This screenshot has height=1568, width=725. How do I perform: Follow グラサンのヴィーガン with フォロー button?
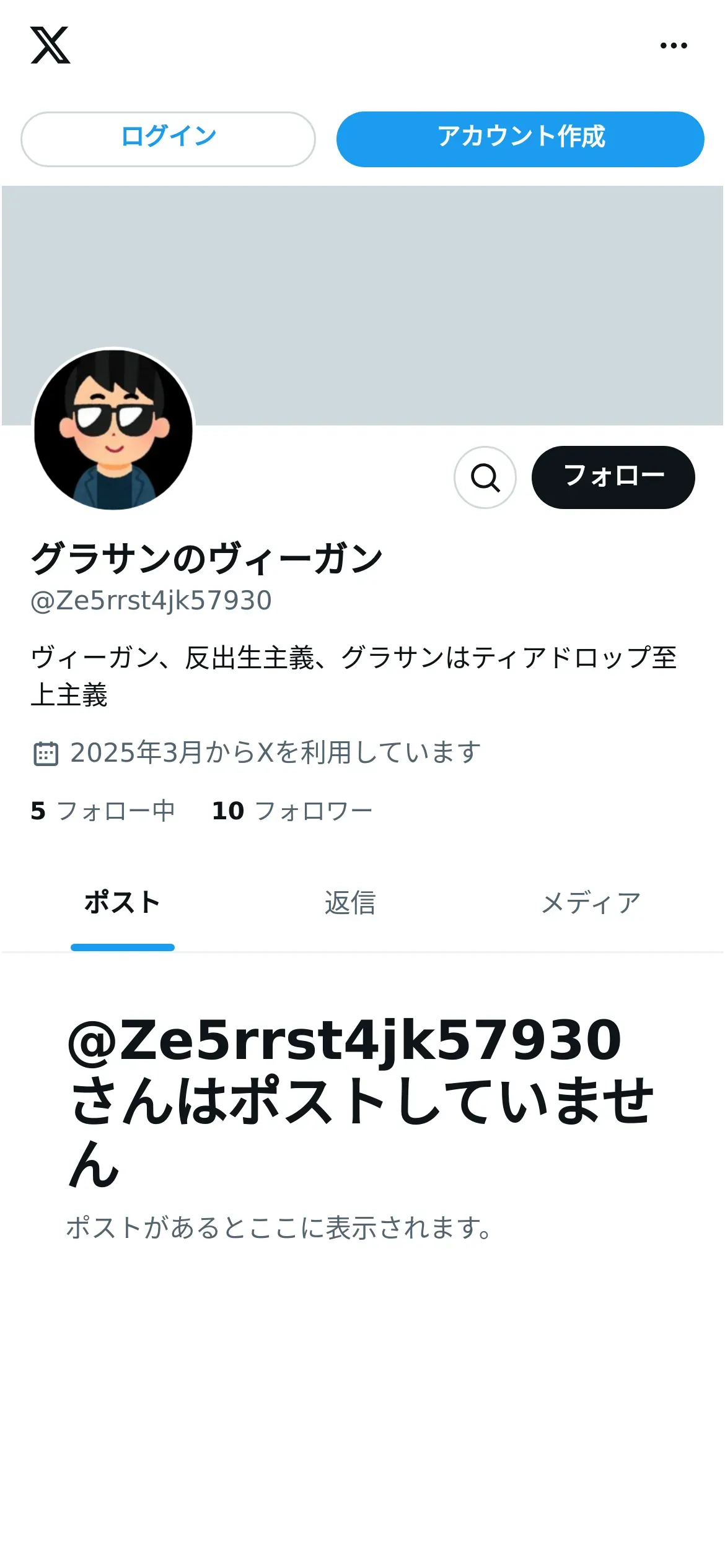point(613,477)
